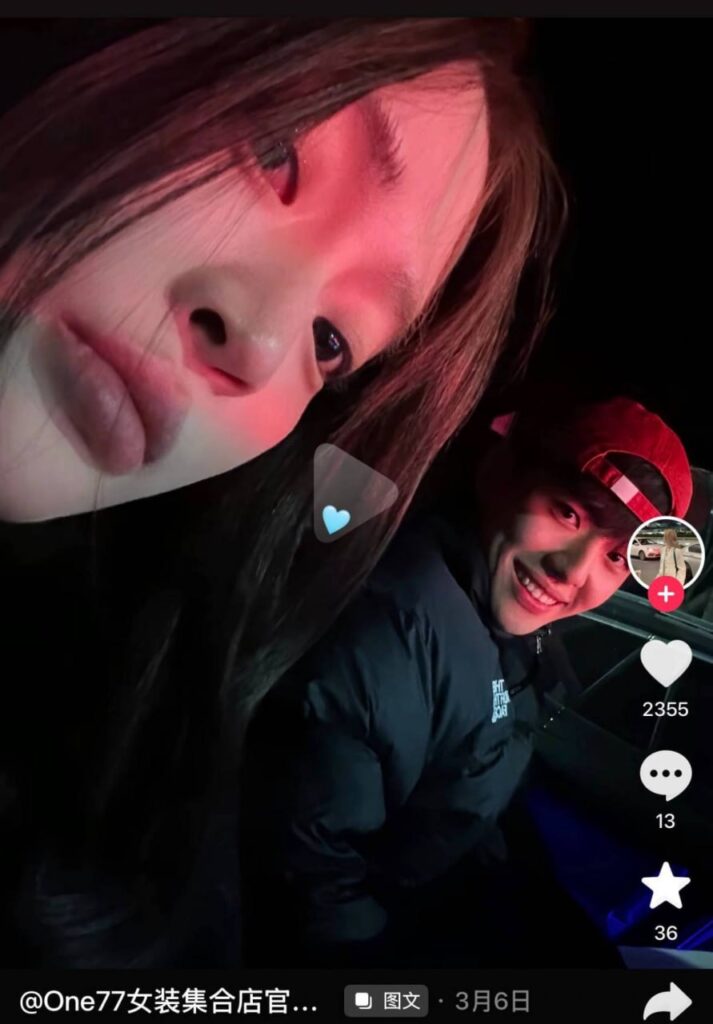Share this post
The height and width of the screenshot is (1024, 713).
click(x=666, y=1002)
